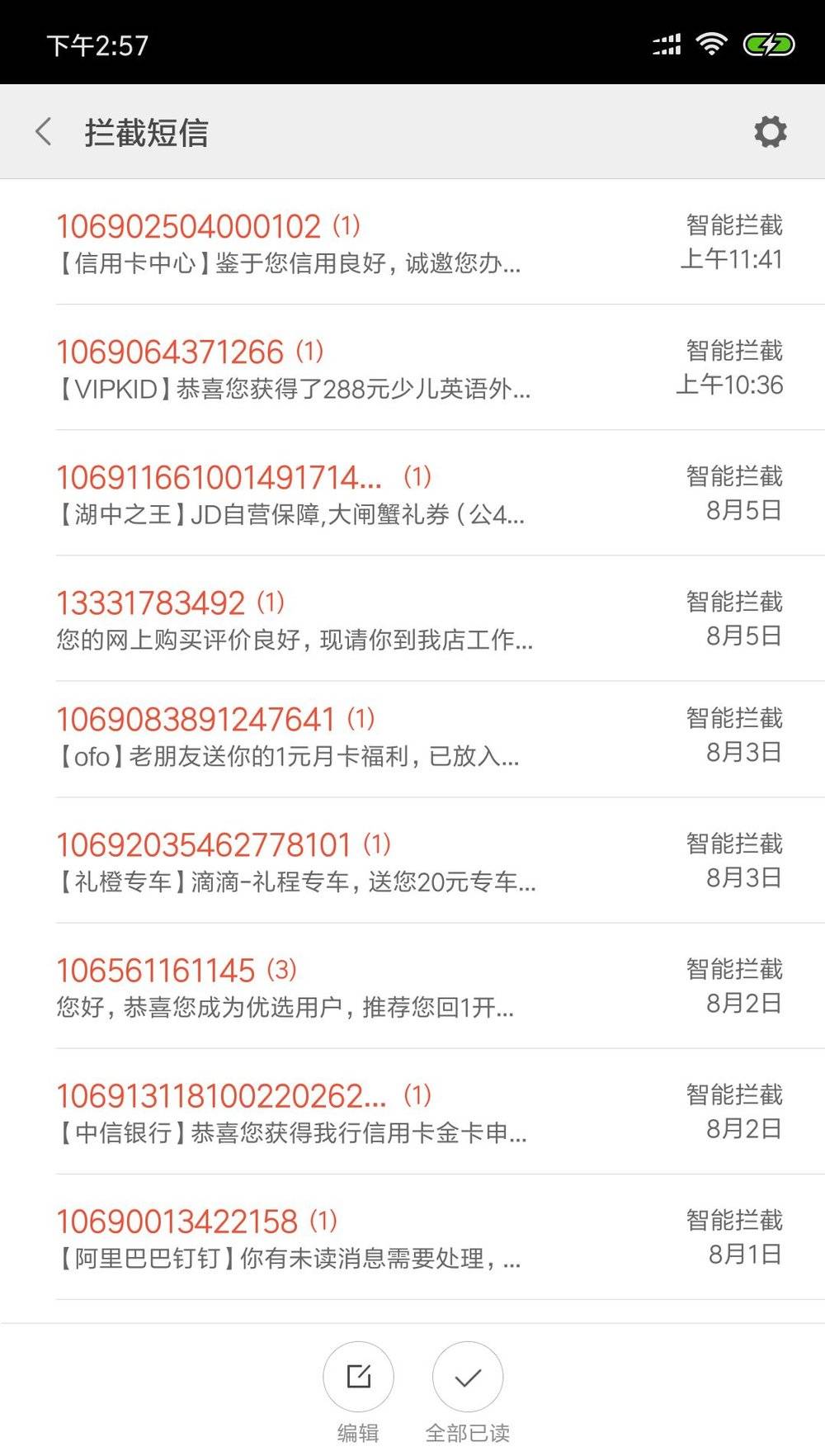Go back from 拦截短信 screen

click(44, 132)
